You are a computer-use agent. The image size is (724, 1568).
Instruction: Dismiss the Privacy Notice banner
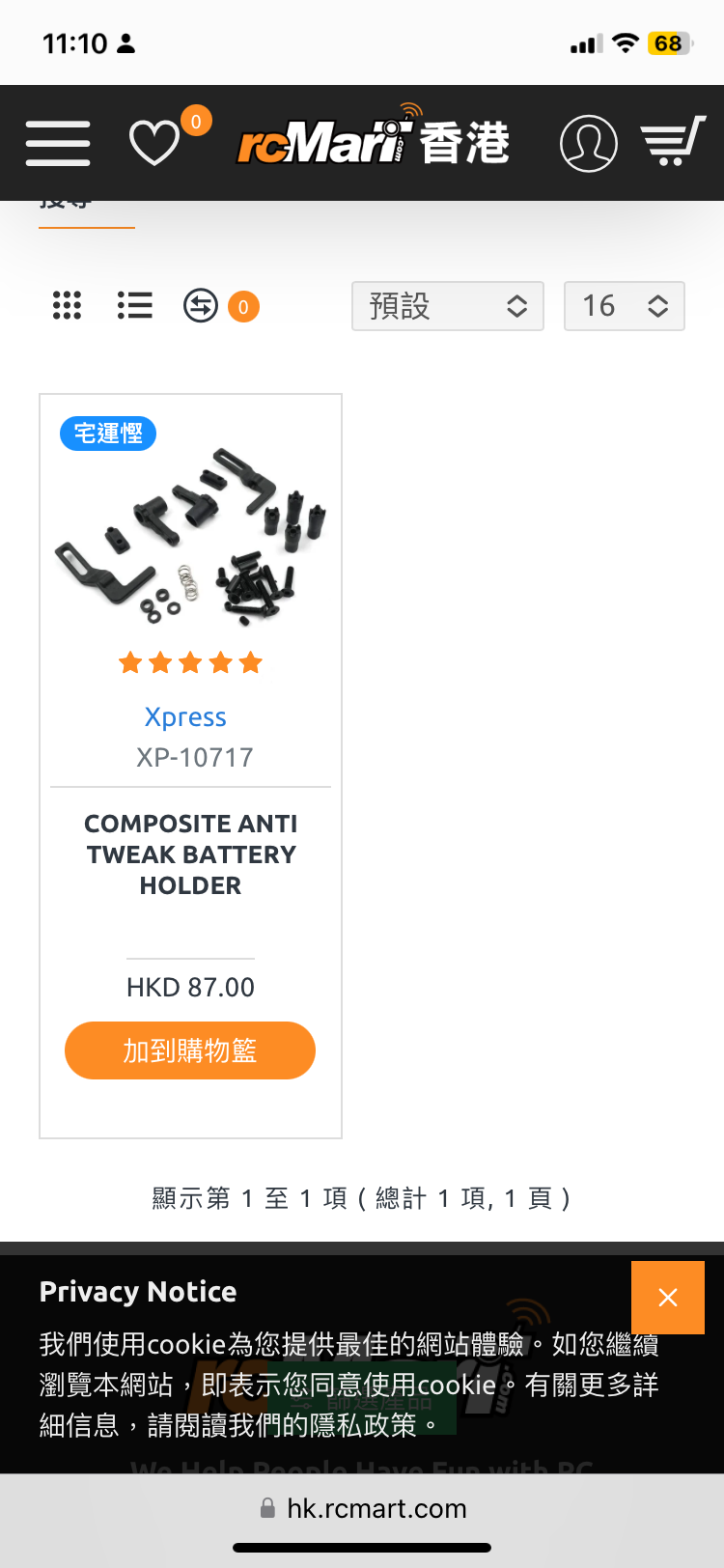click(667, 1298)
